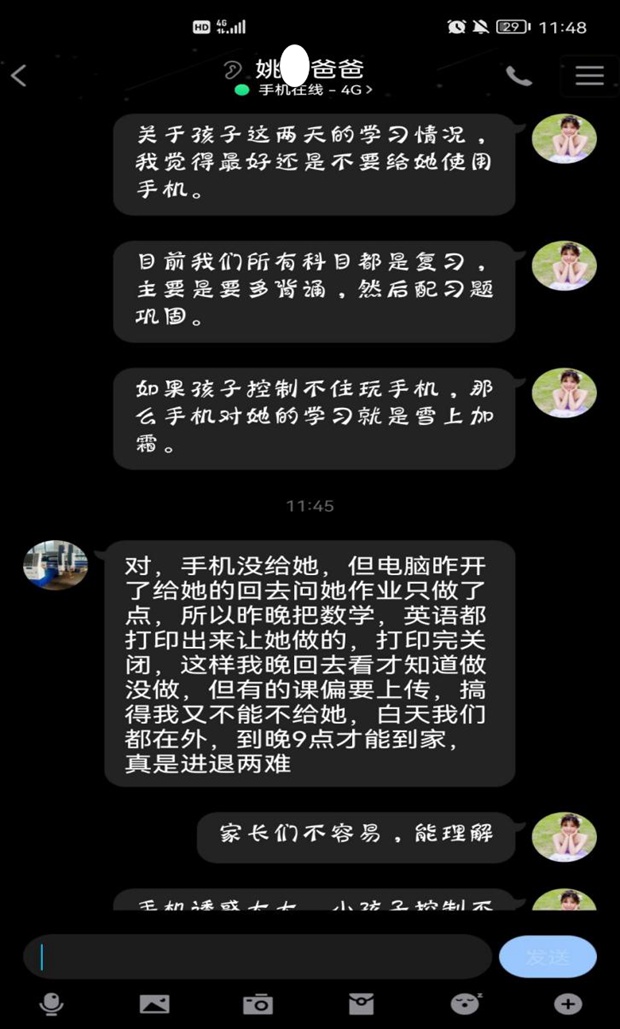
Task: Open the red envelope option
Action: (361, 1003)
